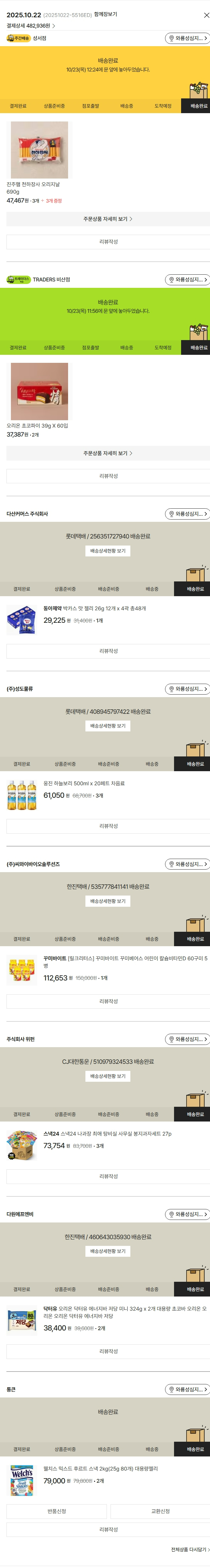This screenshot has height=1568, width=210.
Task: Open the delivery address chip for 통큰
Action: (x=188, y=1389)
